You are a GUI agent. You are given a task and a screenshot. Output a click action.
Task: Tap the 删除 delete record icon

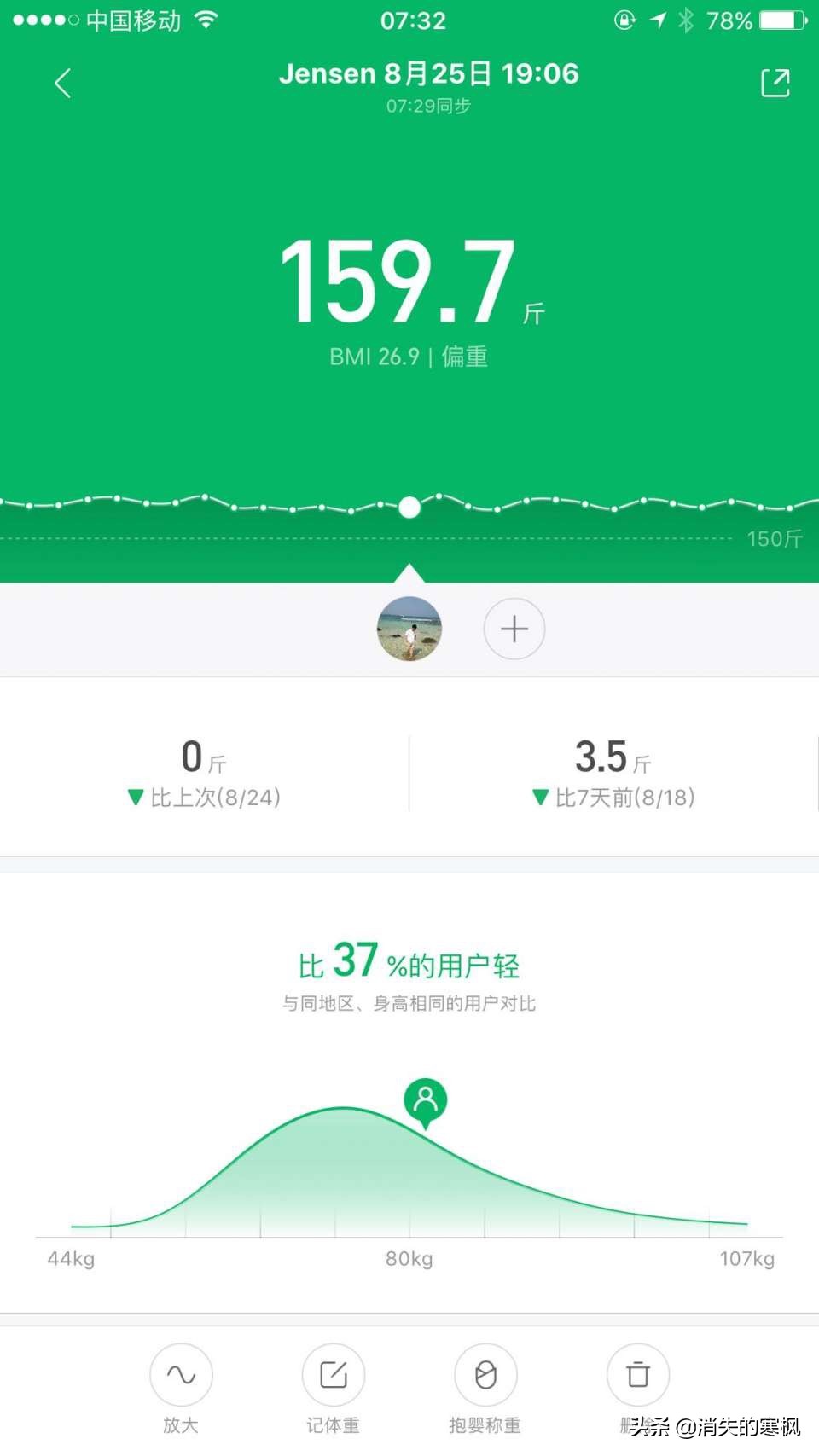[x=637, y=1375]
